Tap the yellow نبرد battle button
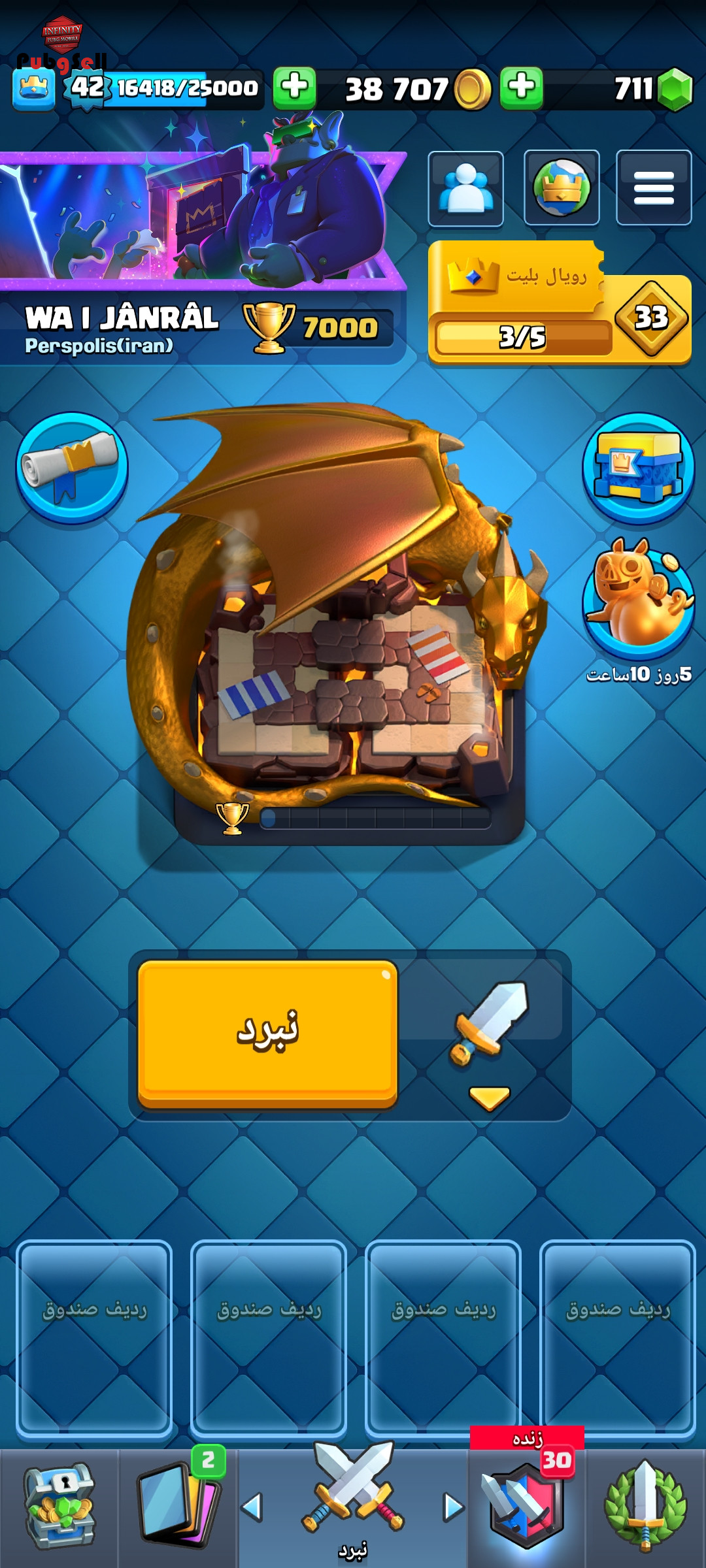The image size is (706, 1568). [267, 1034]
